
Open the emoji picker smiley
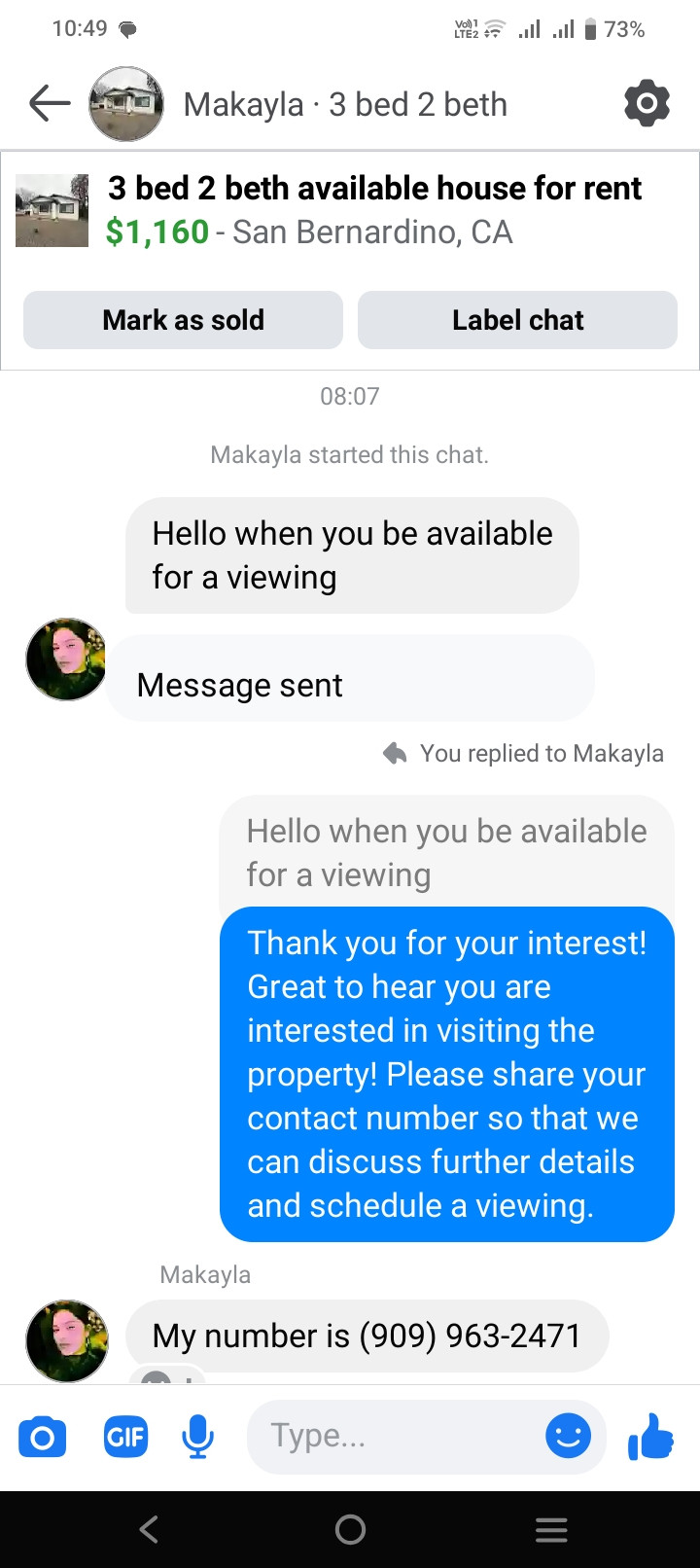coord(569,1436)
